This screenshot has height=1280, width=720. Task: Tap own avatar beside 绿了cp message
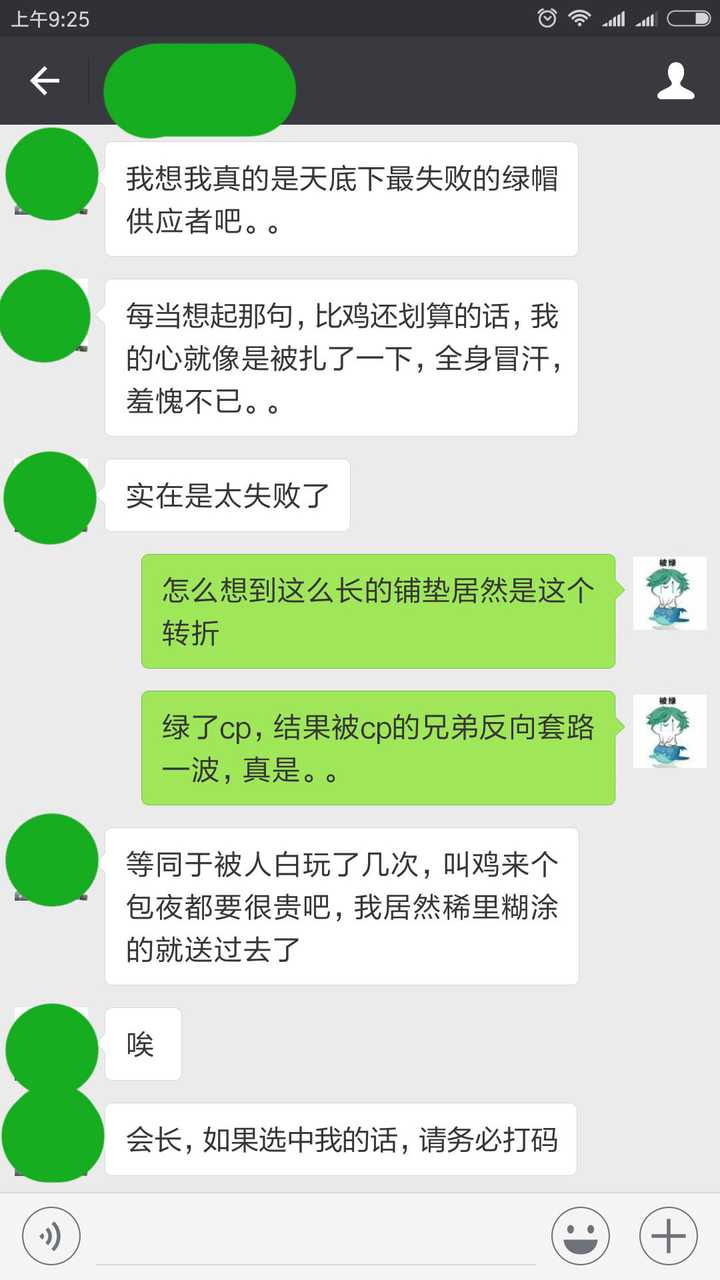click(670, 731)
